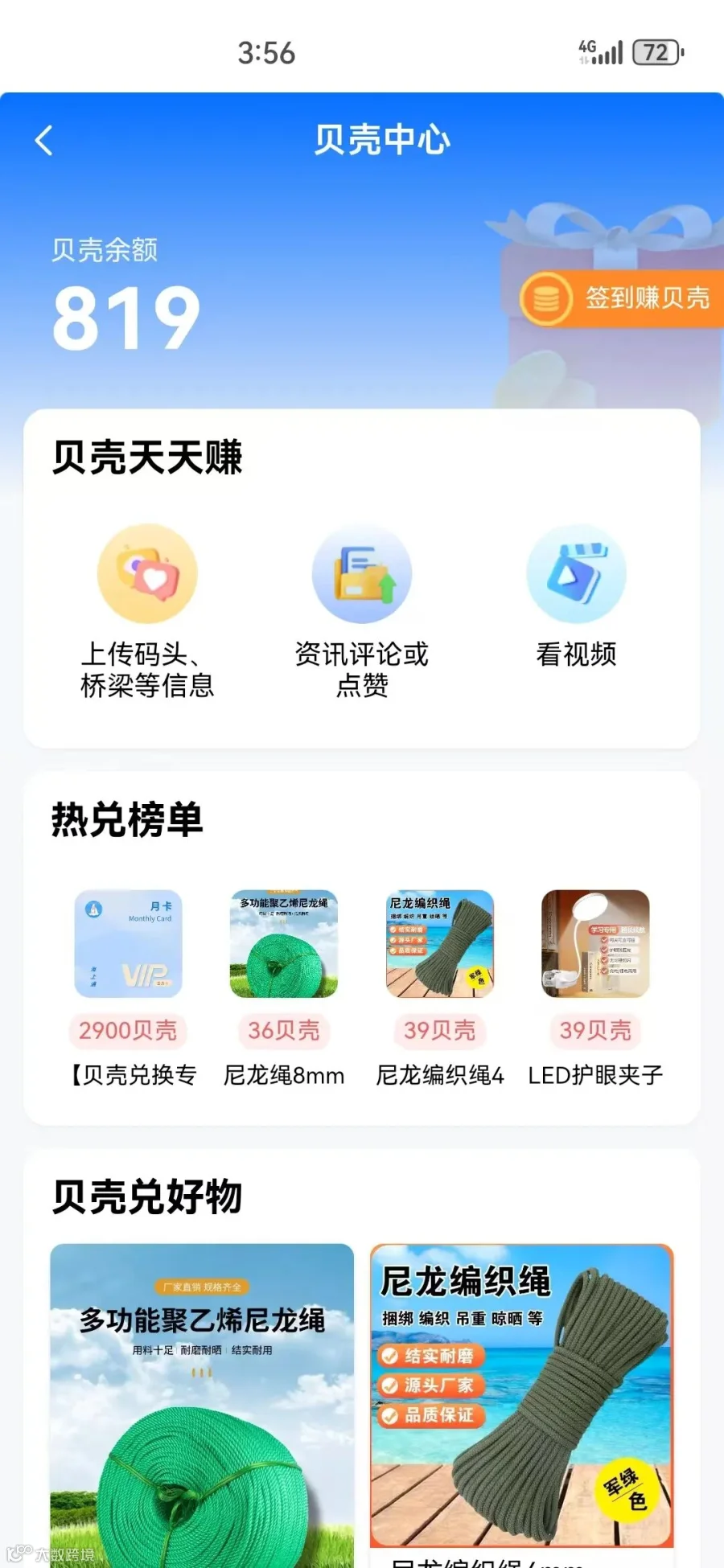Tap 签到赚贝壳 check-in button

(619, 299)
